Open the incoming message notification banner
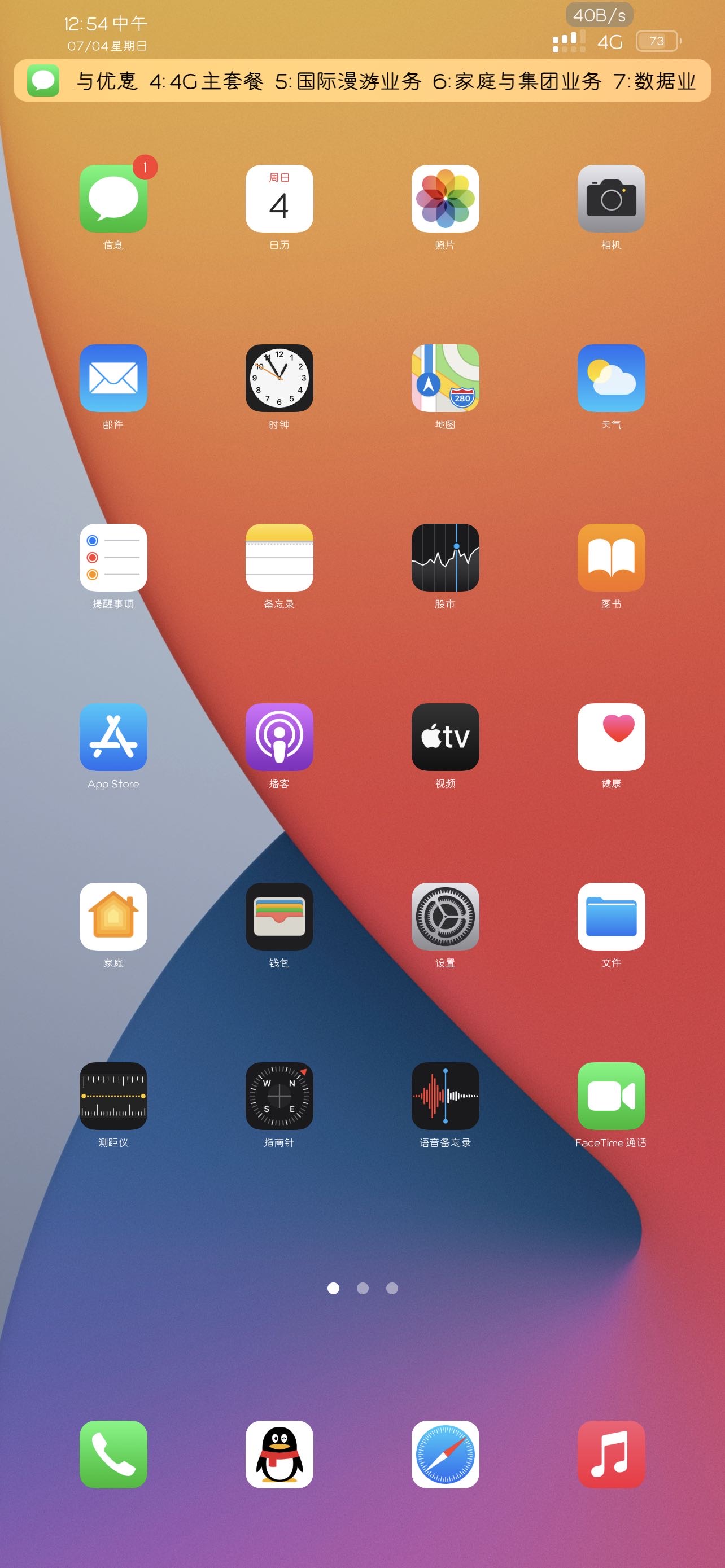 pyautogui.click(x=362, y=80)
